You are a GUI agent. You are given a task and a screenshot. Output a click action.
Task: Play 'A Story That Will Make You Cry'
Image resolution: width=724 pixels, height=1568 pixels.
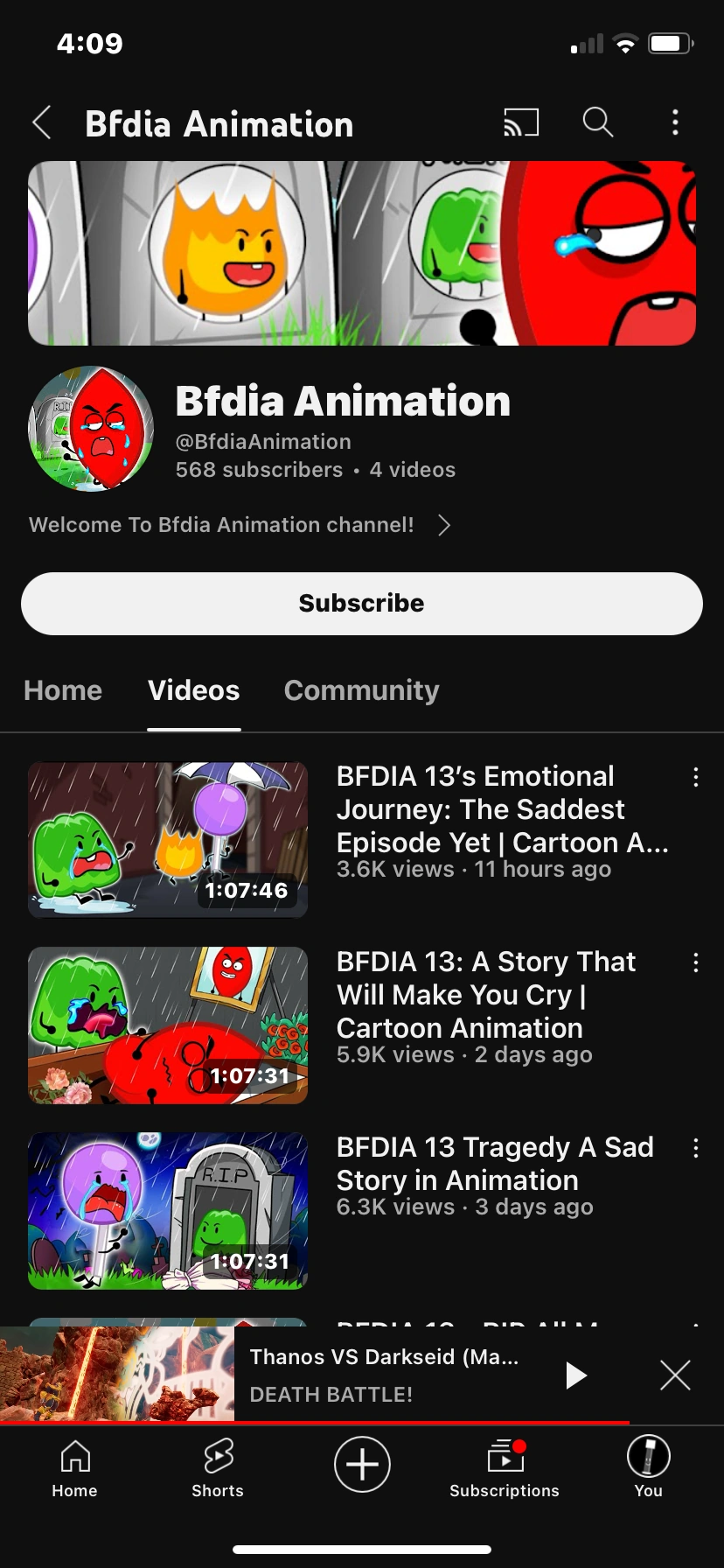(168, 1025)
